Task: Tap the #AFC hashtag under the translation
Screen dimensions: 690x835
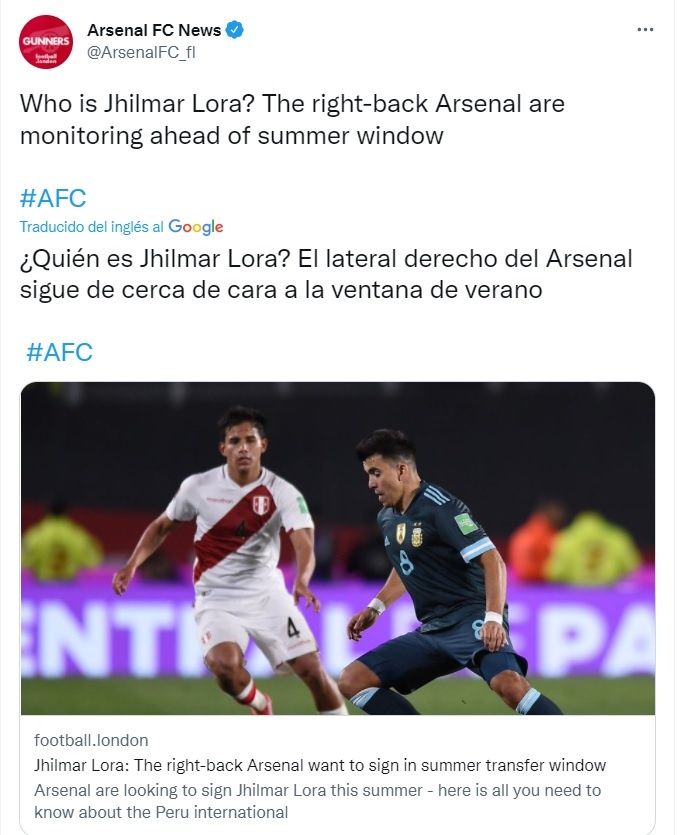Action: tap(59, 351)
